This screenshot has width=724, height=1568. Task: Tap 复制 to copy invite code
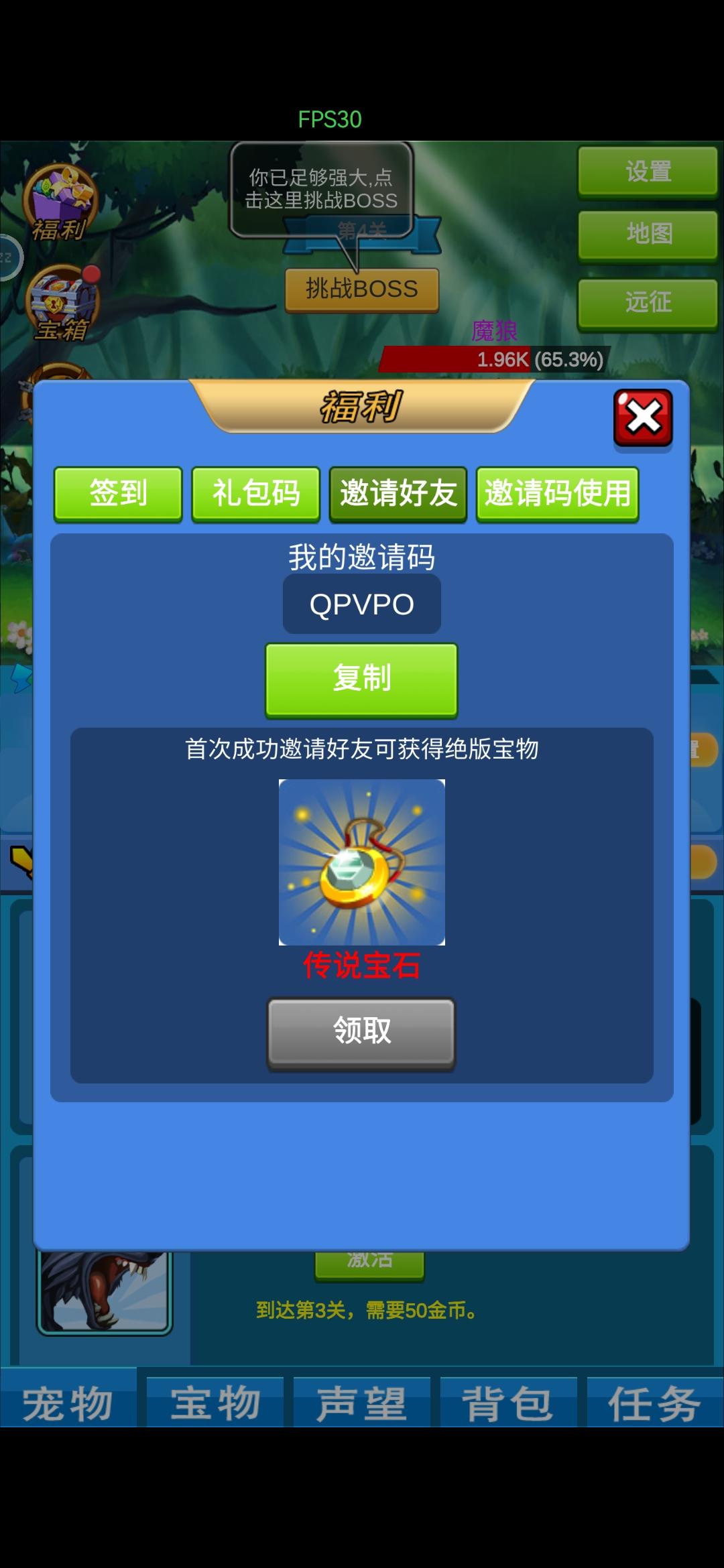(x=361, y=678)
